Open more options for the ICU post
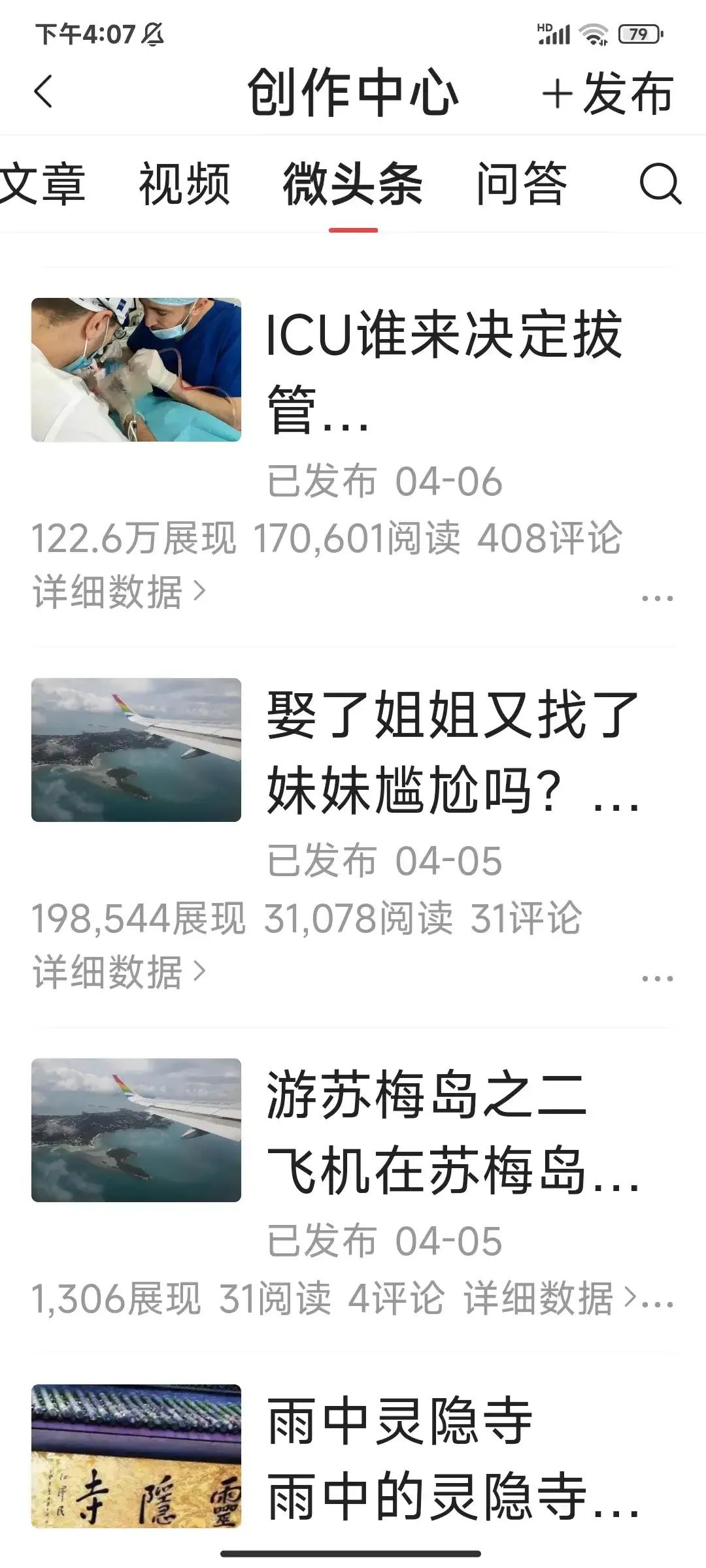 (657, 597)
